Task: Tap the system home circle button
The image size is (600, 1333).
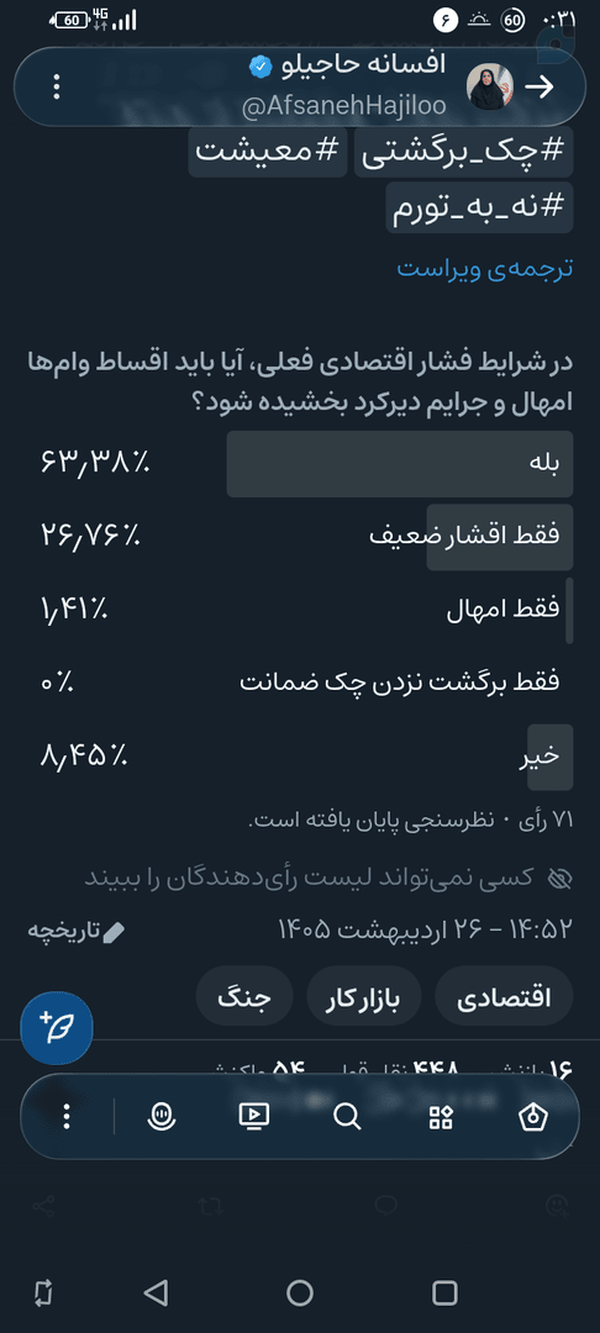Action: pos(300,1293)
